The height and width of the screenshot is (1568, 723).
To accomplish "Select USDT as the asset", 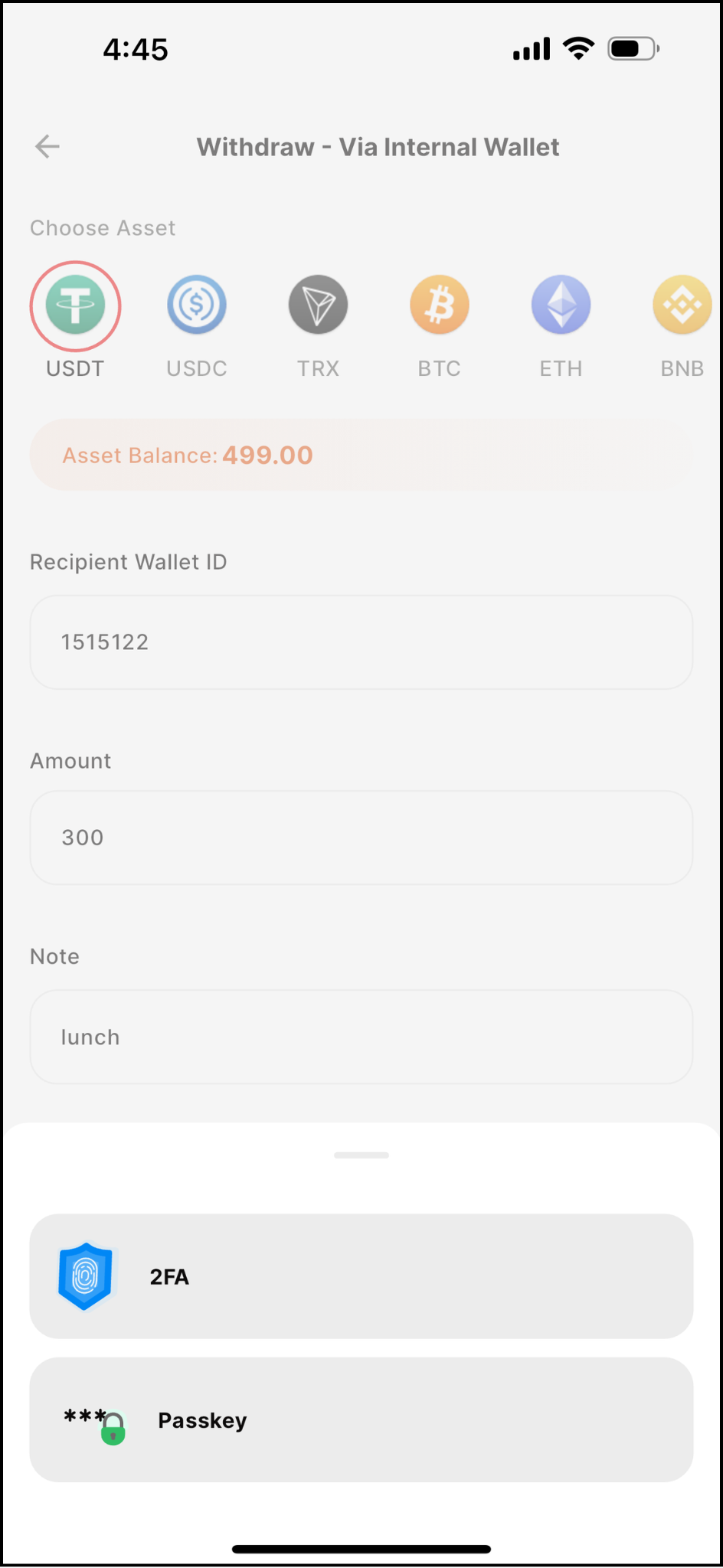I will click(75, 305).
